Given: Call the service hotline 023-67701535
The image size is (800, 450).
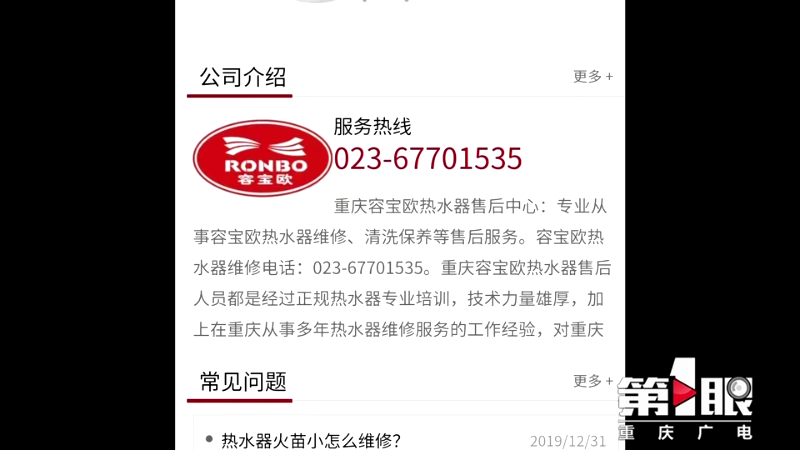Looking at the screenshot, I should (x=427, y=158).
